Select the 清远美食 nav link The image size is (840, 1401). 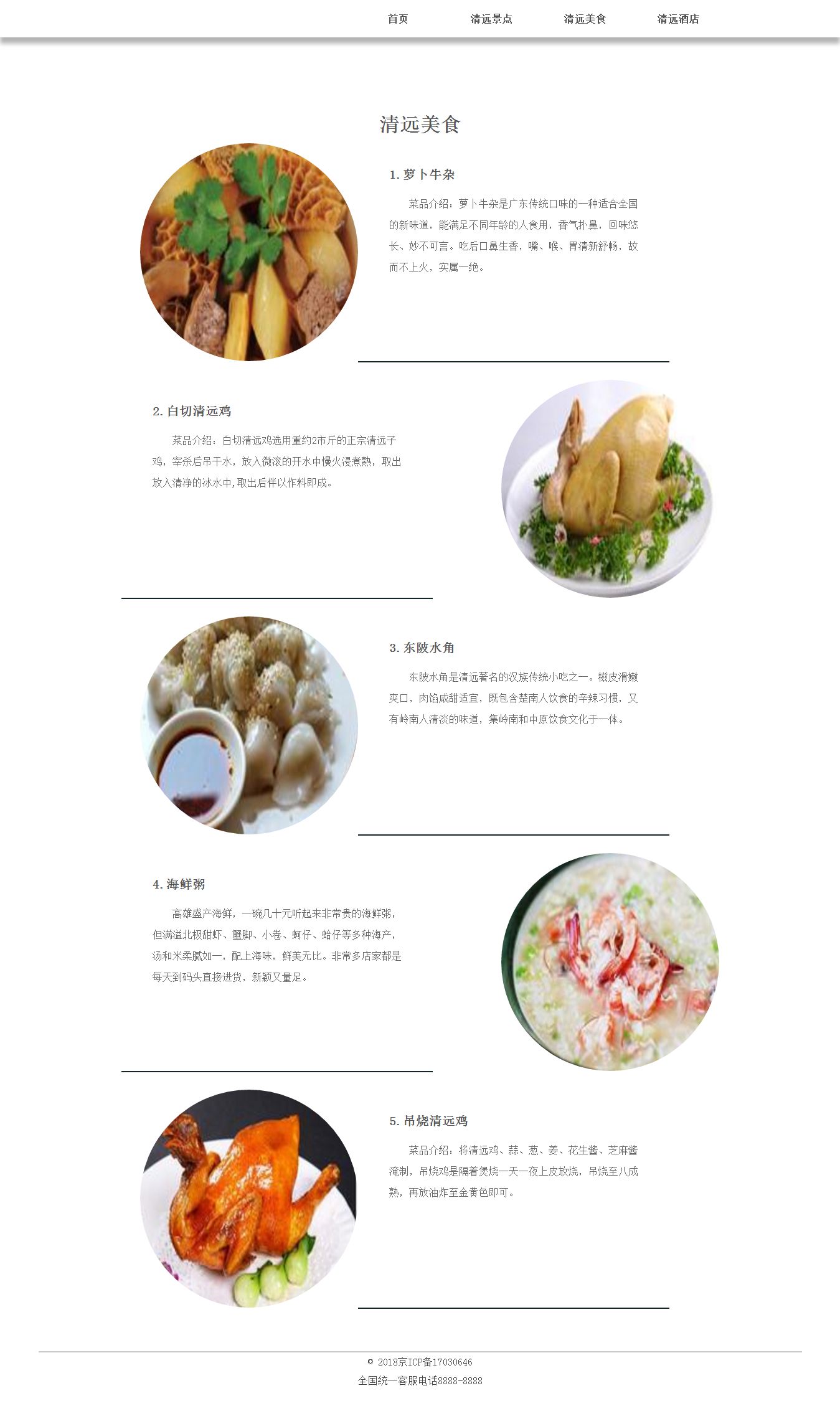(x=584, y=19)
